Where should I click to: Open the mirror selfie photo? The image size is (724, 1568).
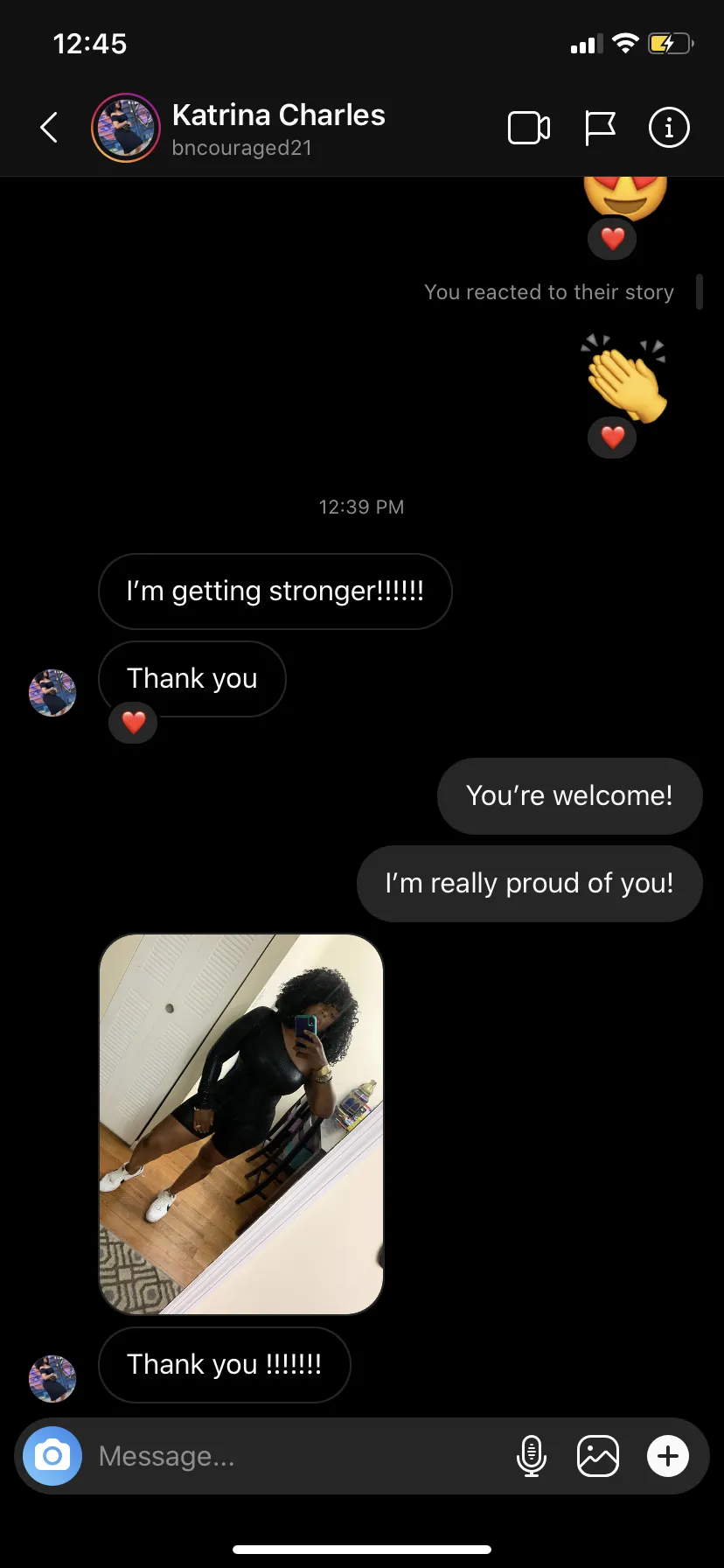click(241, 1123)
